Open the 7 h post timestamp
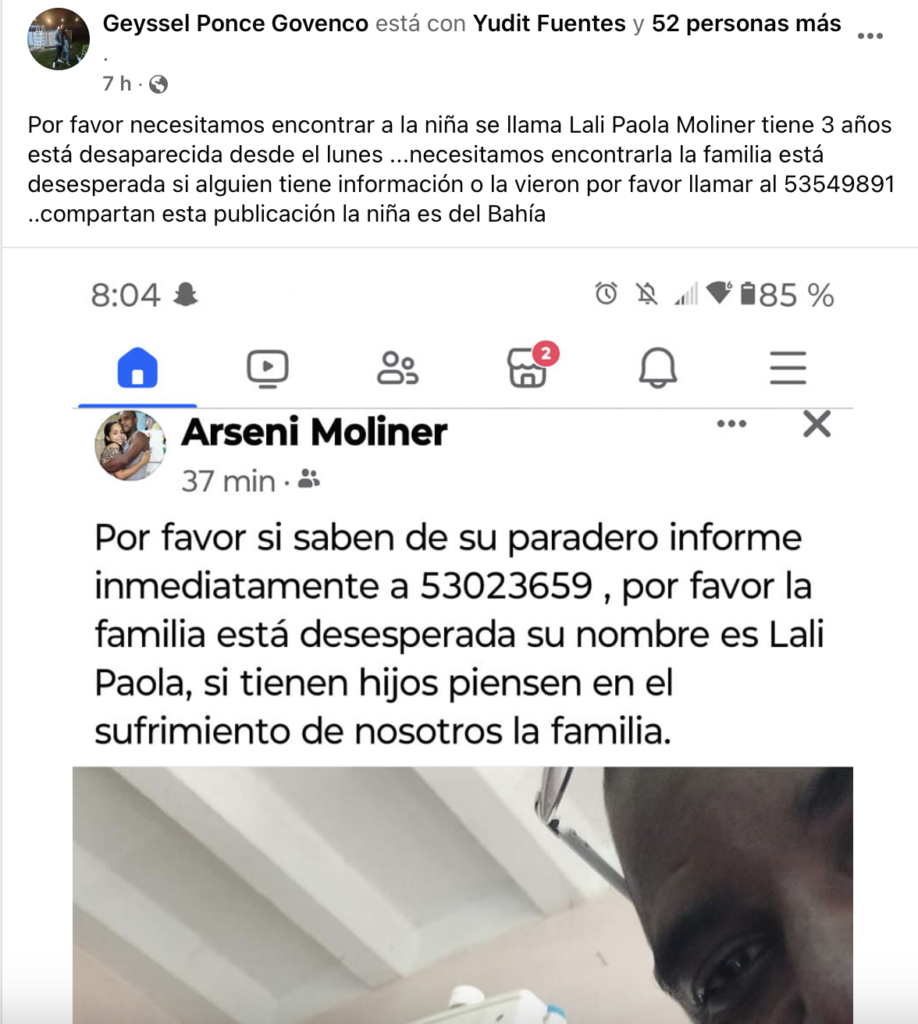The height and width of the screenshot is (1024, 918). pos(117,84)
